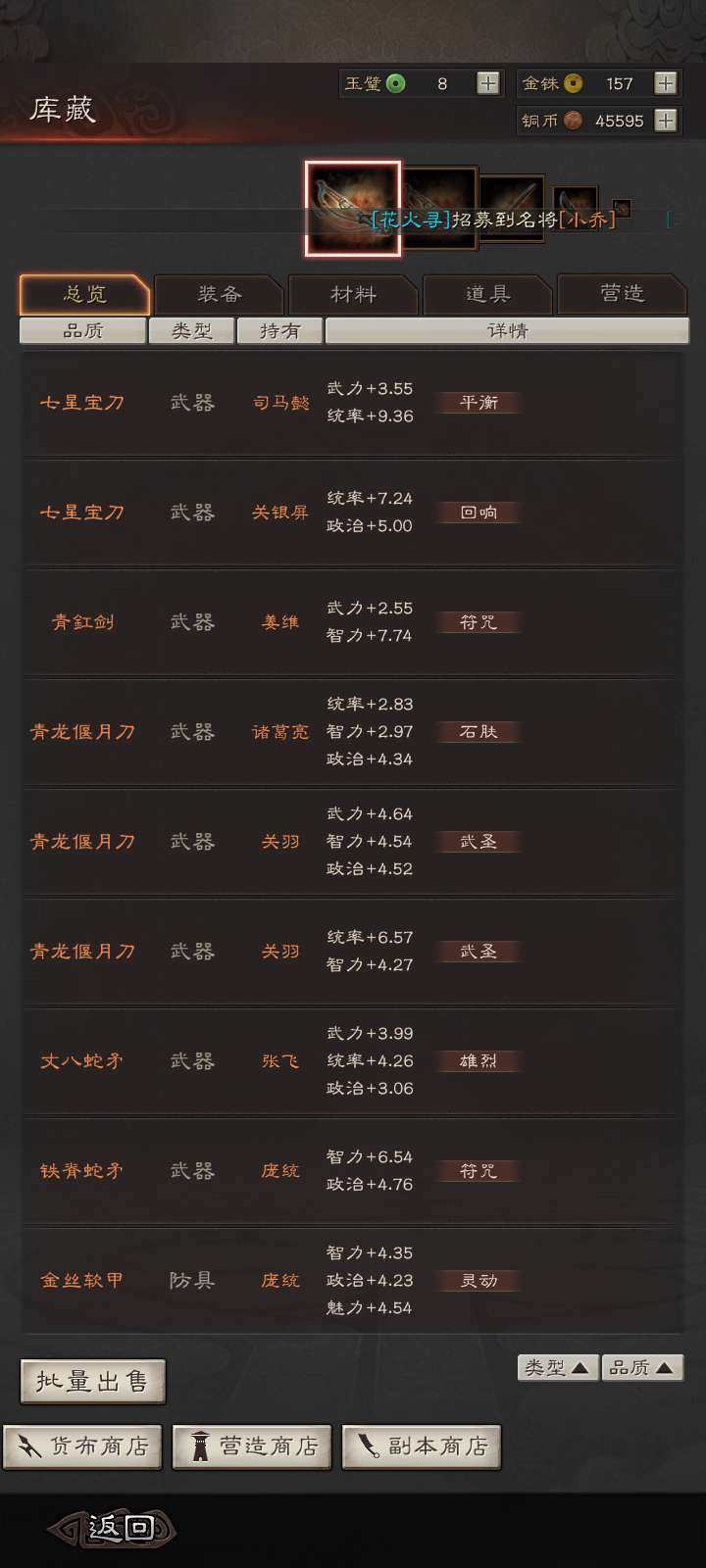Open the 品质 quality filter
706x1568 pixels.
point(83,330)
